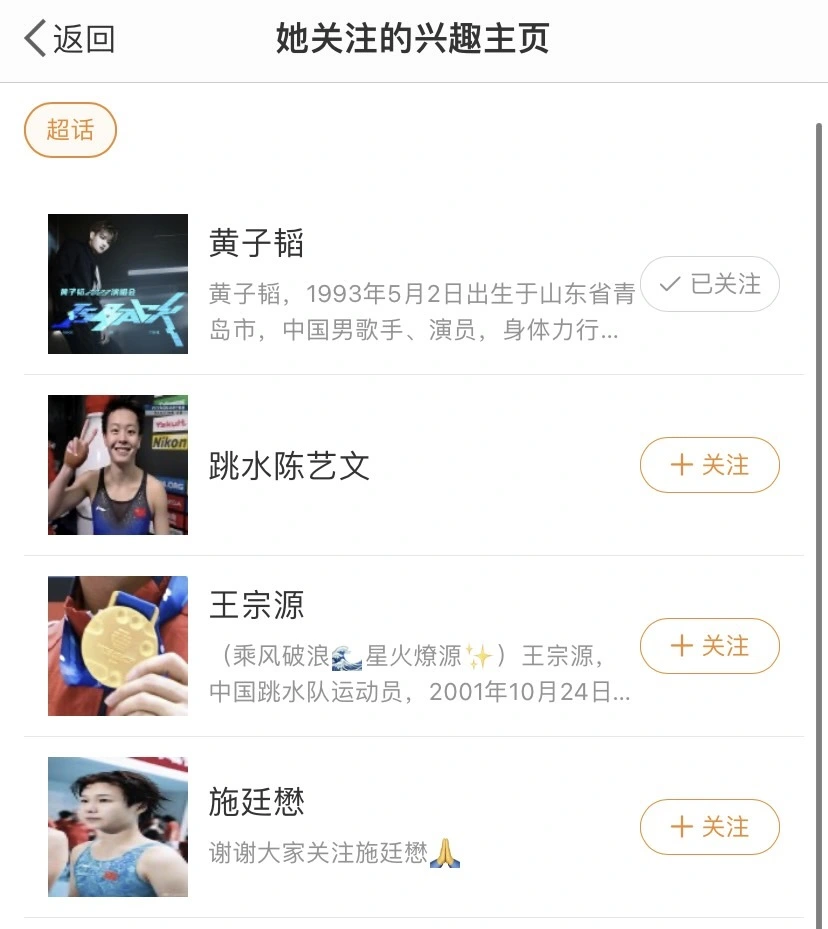Viewport: 828px width, 929px height.
Task: Select the 超话 filter chip
Action: [x=70, y=130]
